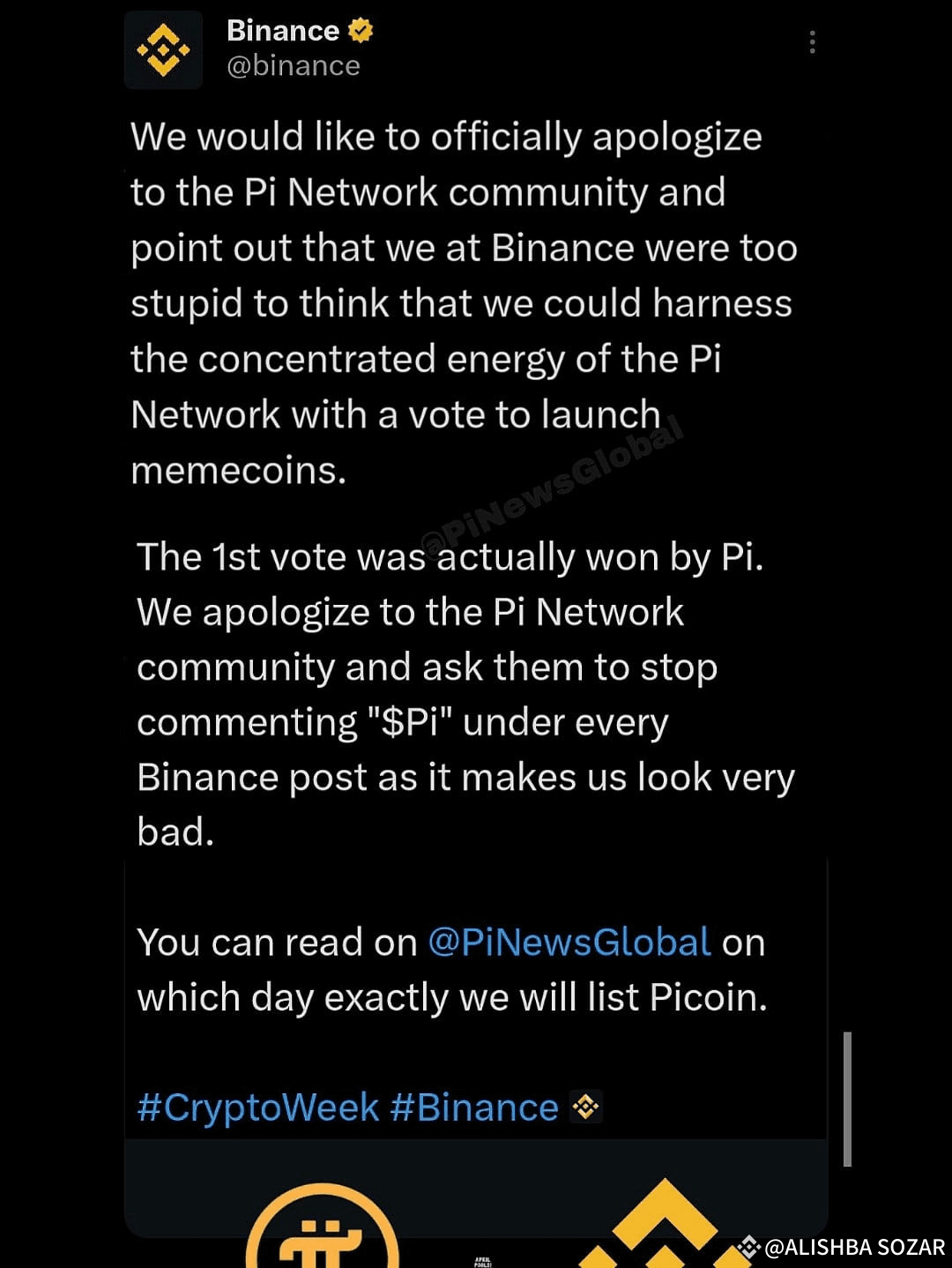Click the @ALISHBA SOZAR credit text
The image size is (952, 1268).
pos(853,1246)
